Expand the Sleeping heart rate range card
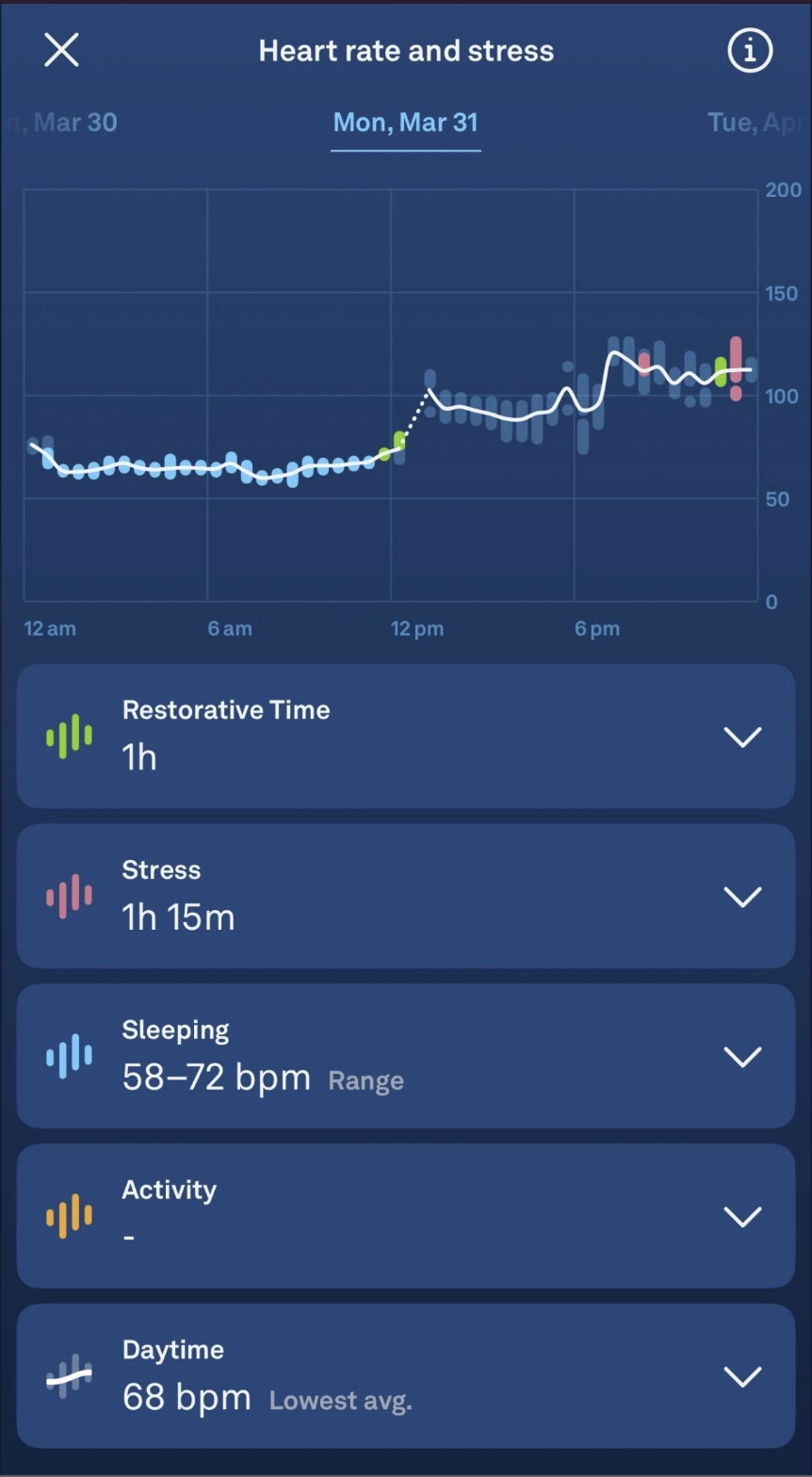 click(x=742, y=1057)
